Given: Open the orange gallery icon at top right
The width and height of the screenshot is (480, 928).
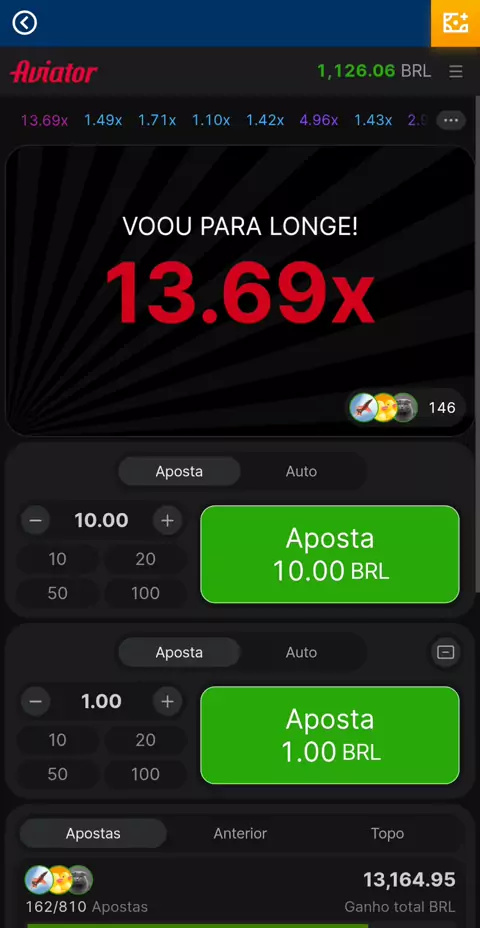Looking at the screenshot, I should coord(455,23).
